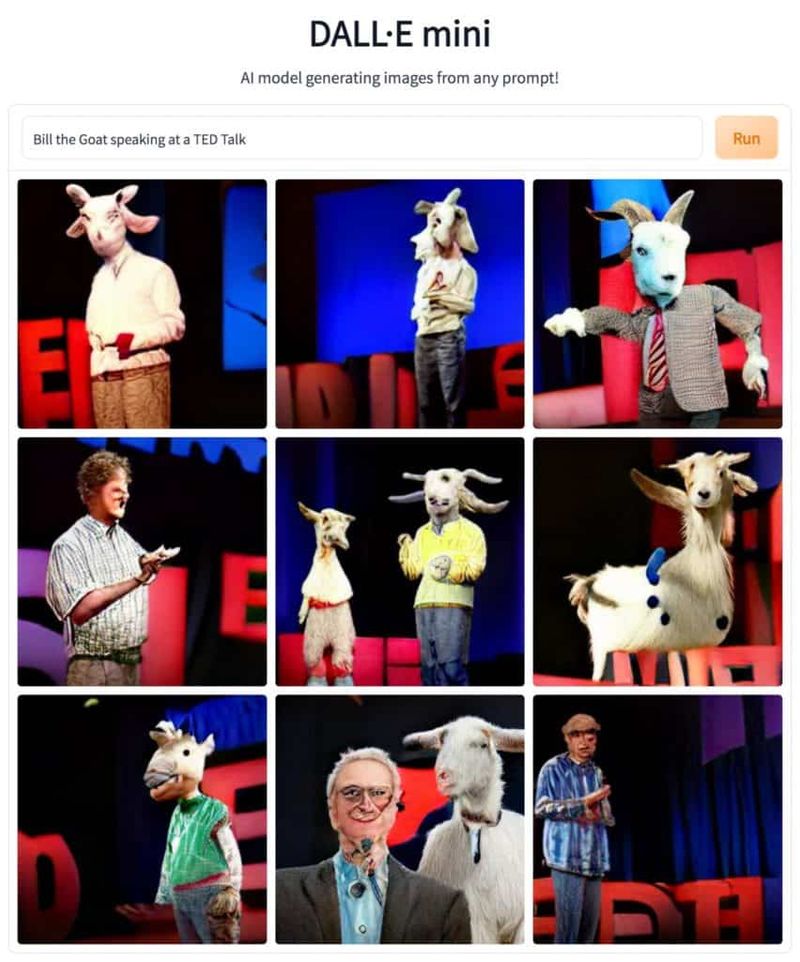This screenshot has height=962, width=800.
Task: Open the goat in tweed jacket and striped tie image
Action: [x=657, y=304]
